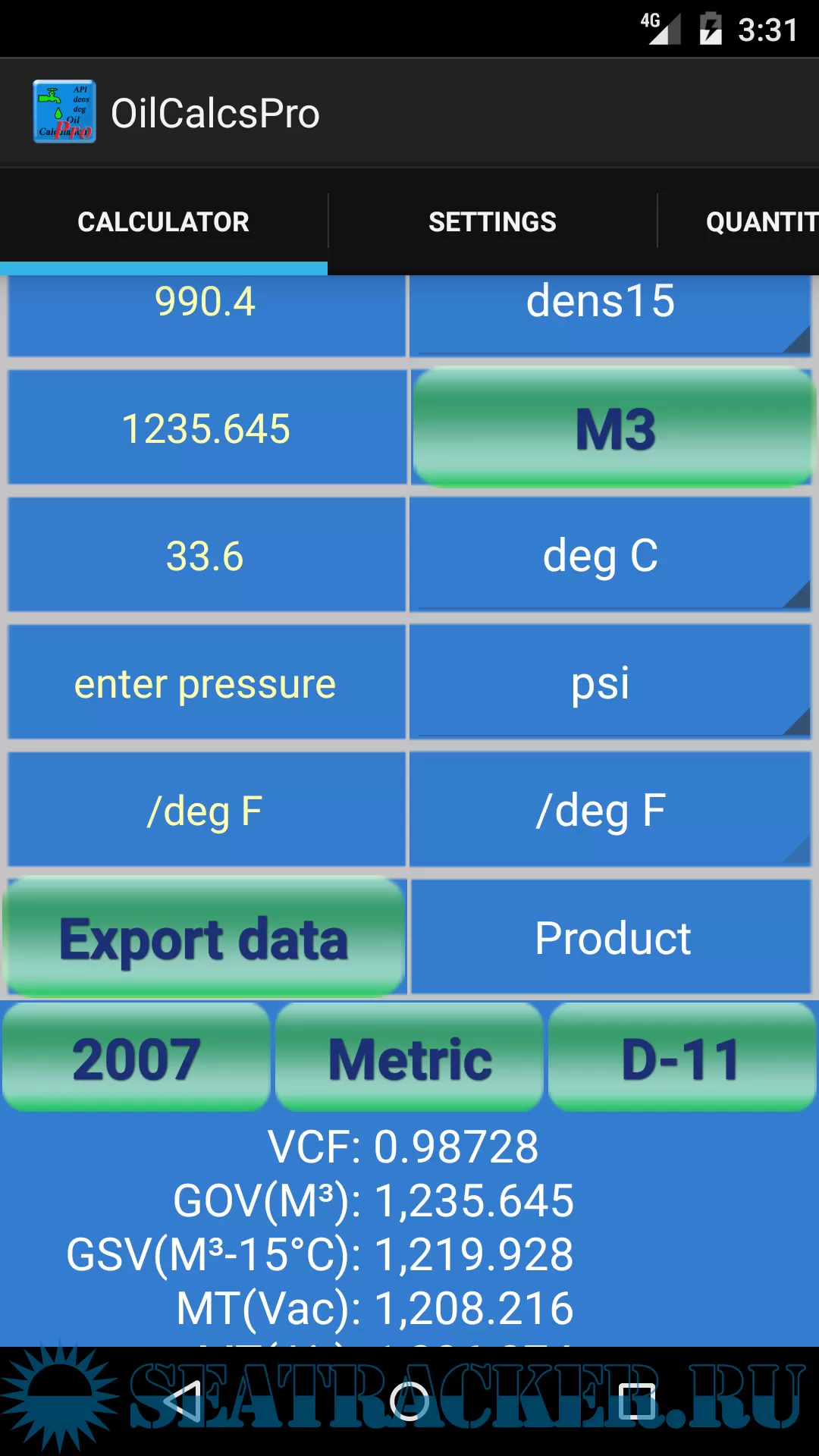Switch to the Settings tab
This screenshot has height=1456, width=819.
point(492,221)
